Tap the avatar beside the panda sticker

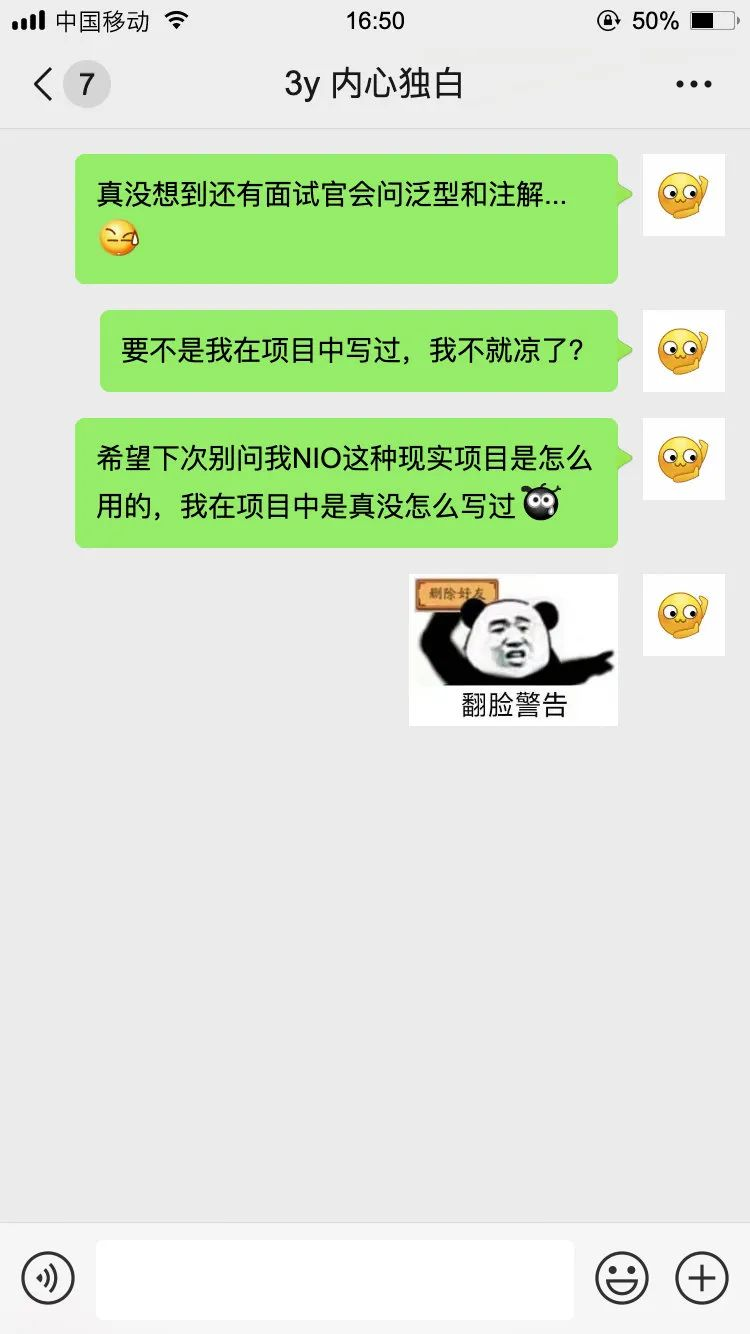click(x=683, y=615)
